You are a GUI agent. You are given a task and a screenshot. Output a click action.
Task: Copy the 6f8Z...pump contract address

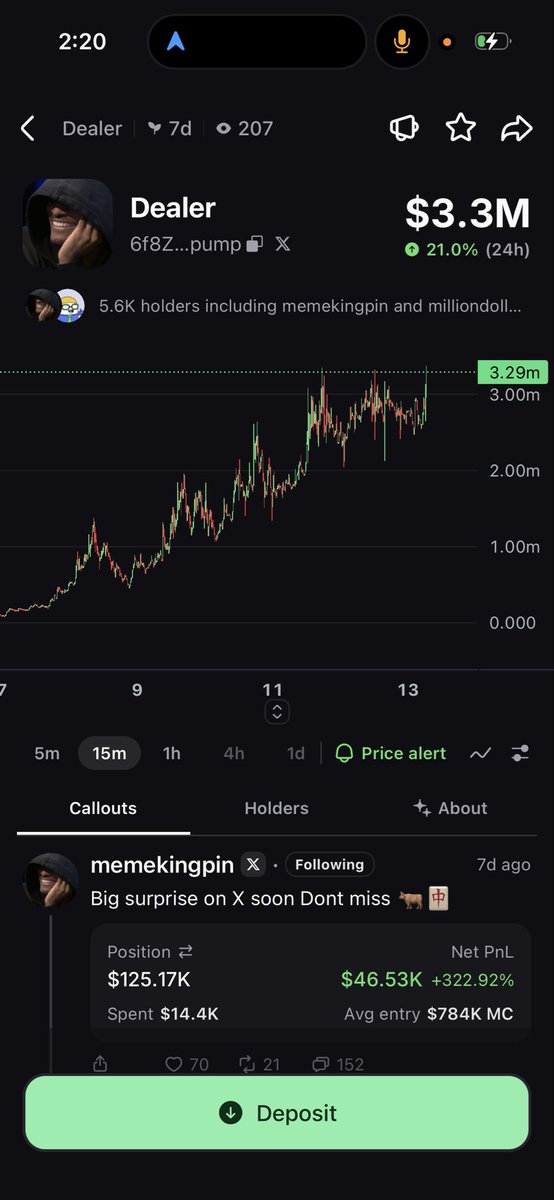coord(255,243)
